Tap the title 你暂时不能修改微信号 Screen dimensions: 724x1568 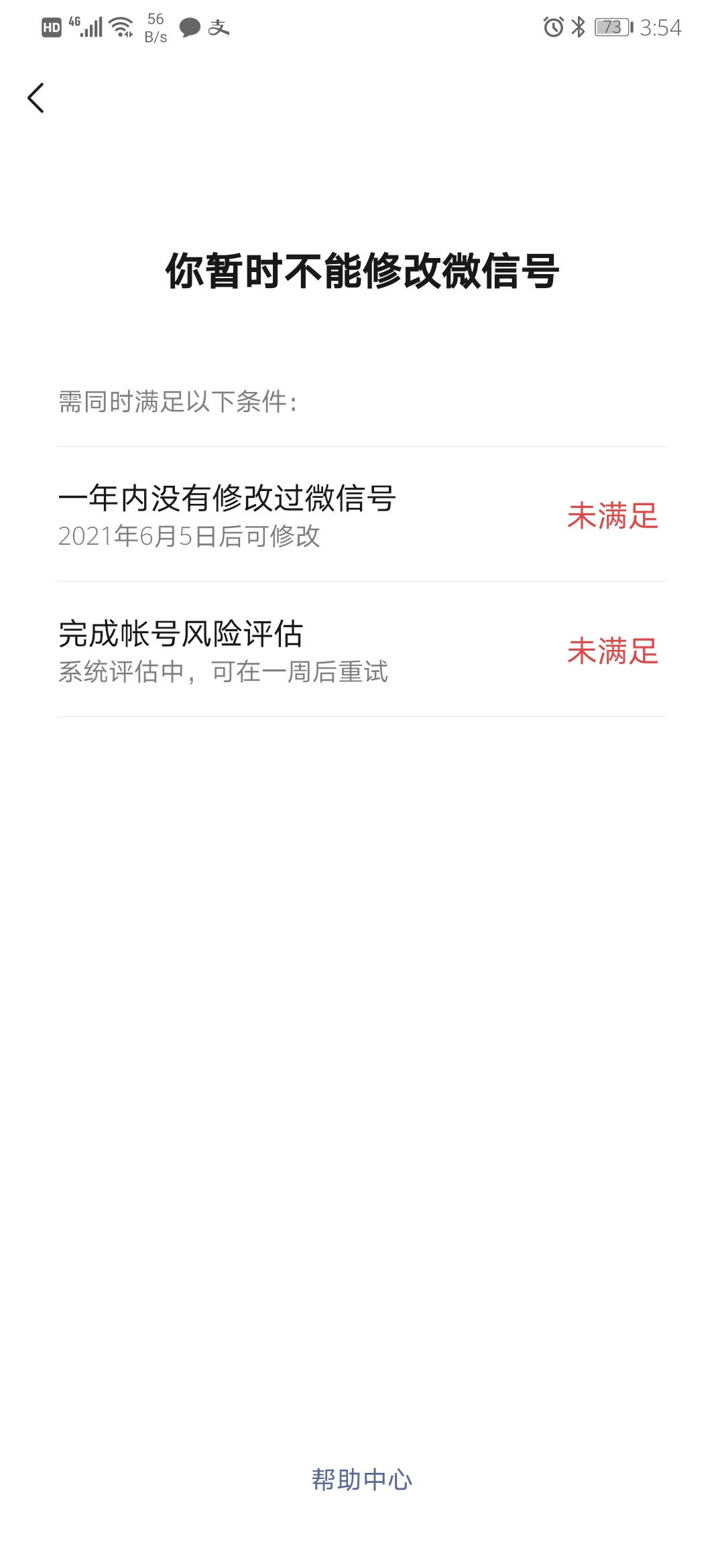[362, 271]
